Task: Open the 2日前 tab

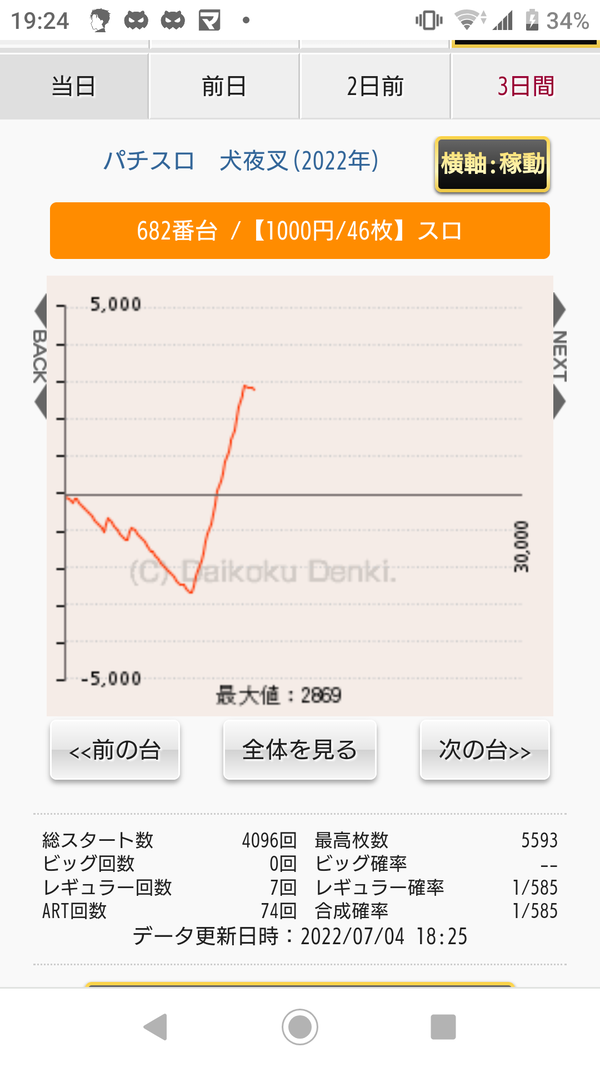Action: point(375,86)
